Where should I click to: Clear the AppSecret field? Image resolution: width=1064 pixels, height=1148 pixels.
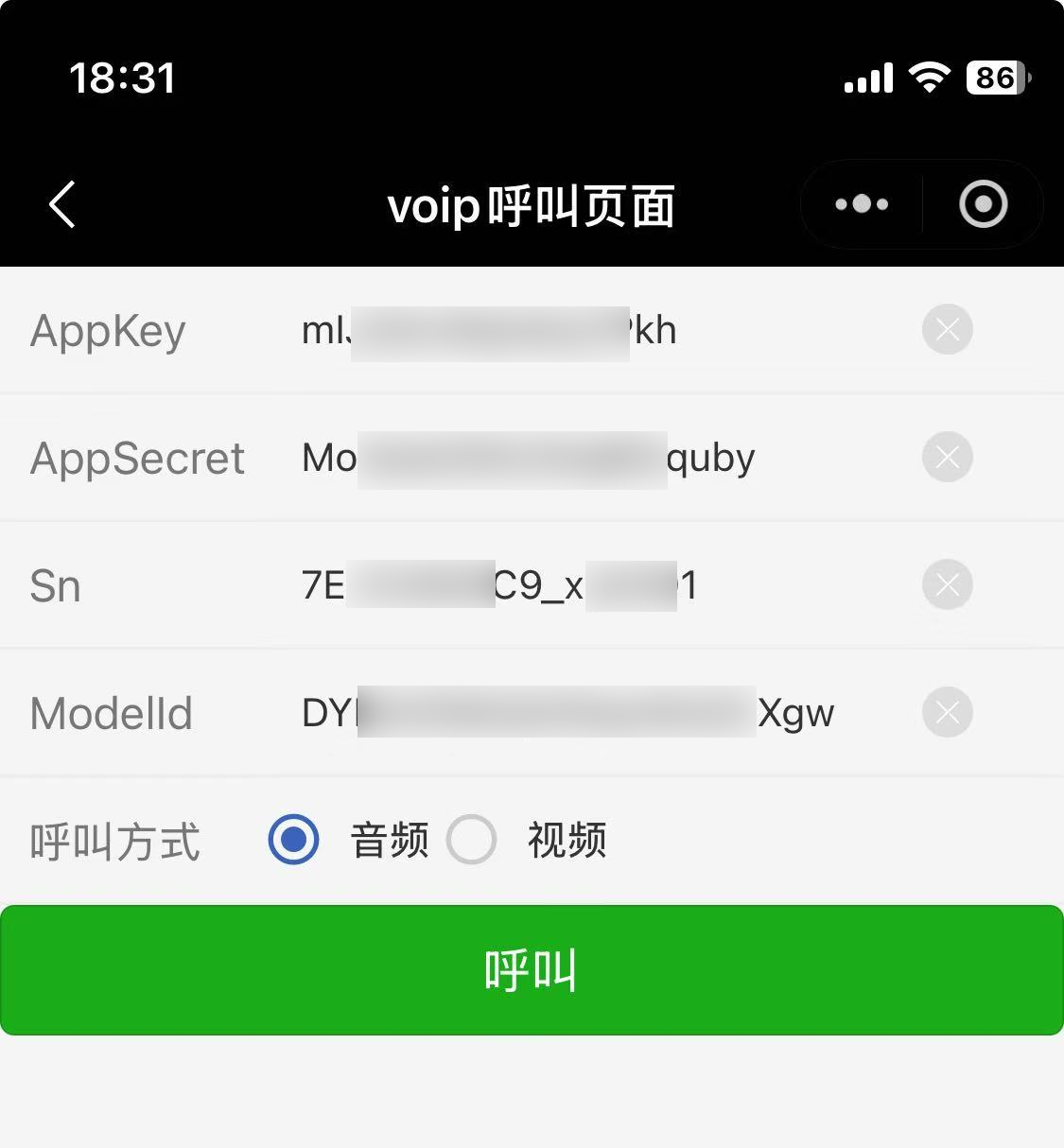tap(947, 458)
